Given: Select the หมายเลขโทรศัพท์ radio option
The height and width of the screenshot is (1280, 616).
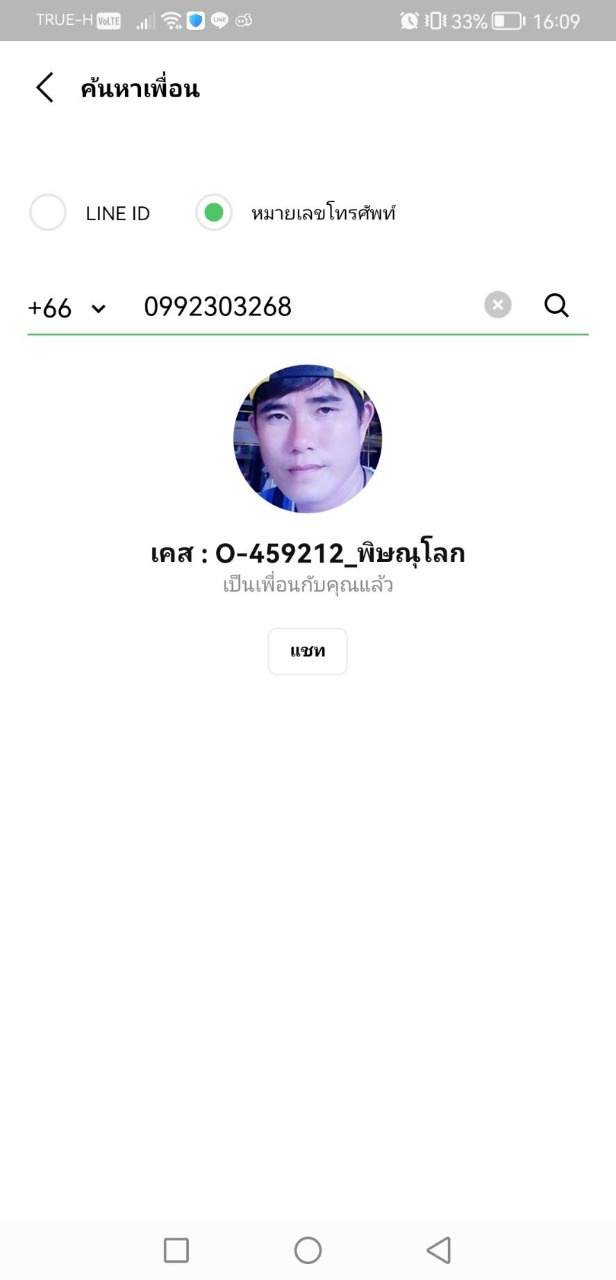Looking at the screenshot, I should (213, 213).
